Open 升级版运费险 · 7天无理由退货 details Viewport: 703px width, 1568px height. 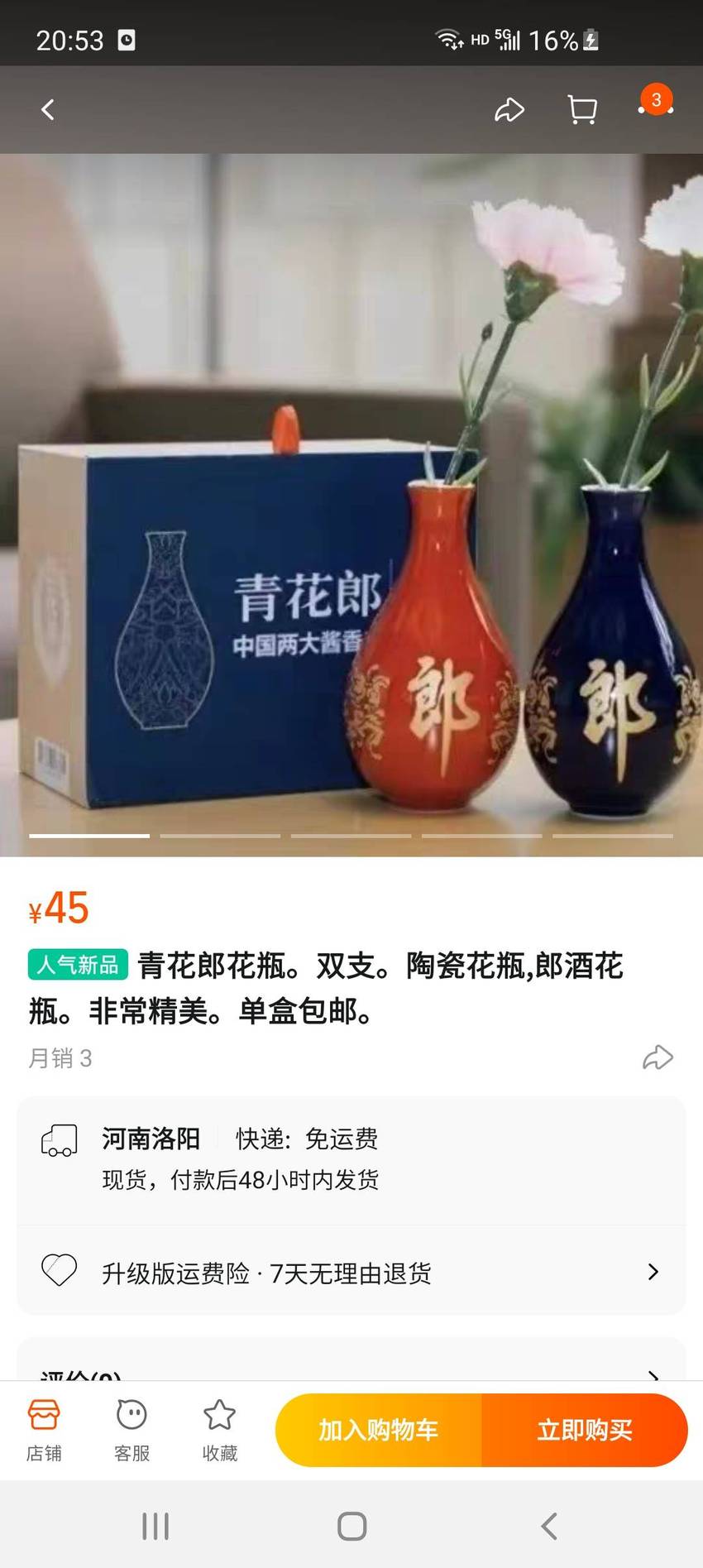click(x=351, y=1272)
